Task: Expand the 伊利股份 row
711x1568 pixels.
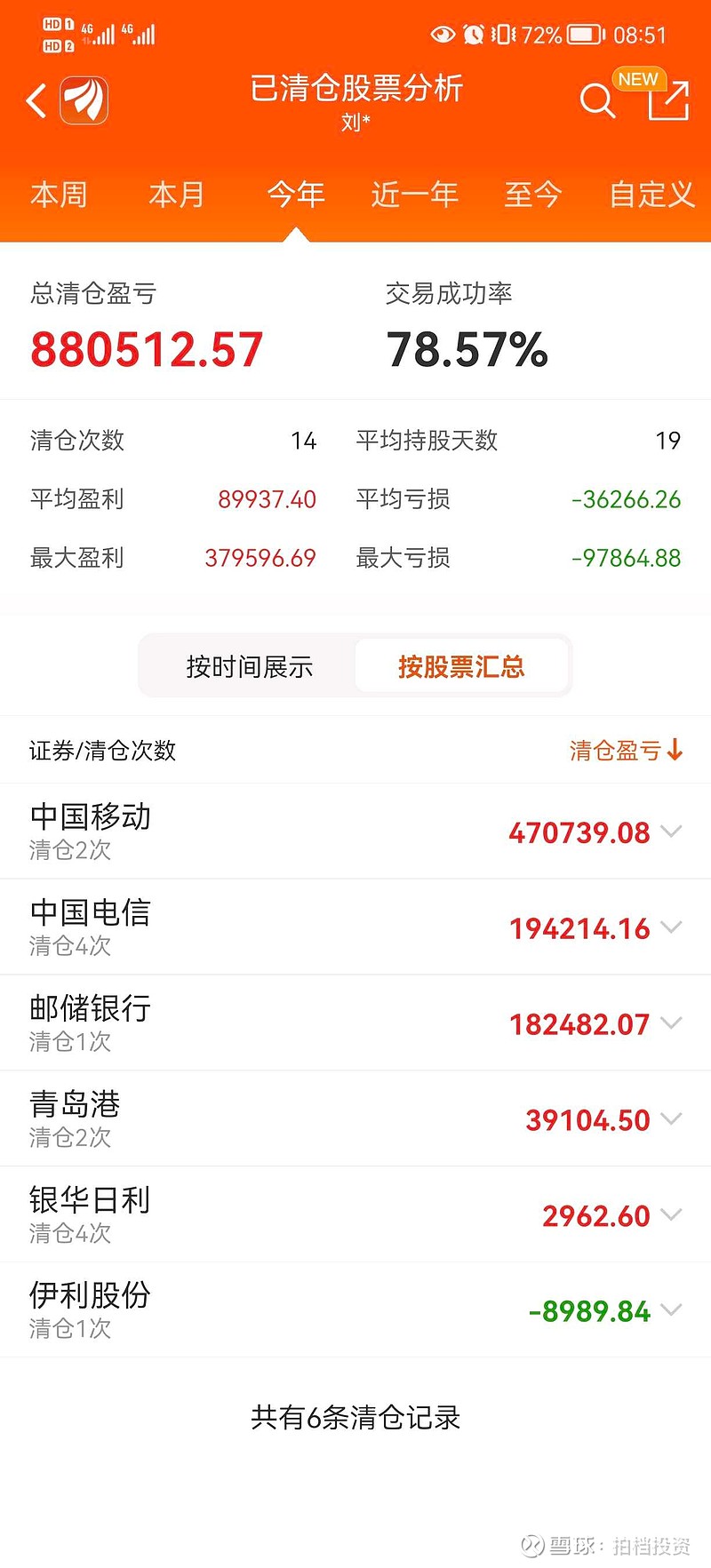Action: click(x=355, y=1310)
